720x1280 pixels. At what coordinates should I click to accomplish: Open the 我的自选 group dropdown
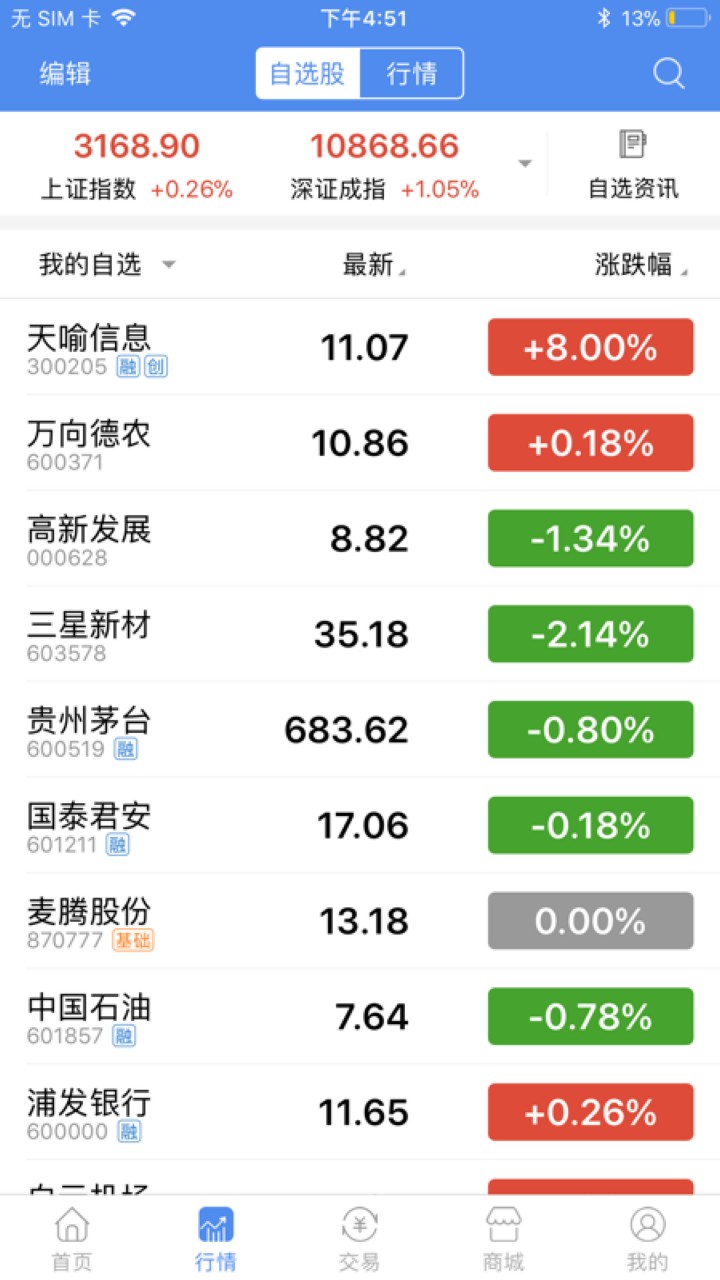coord(106,265)
